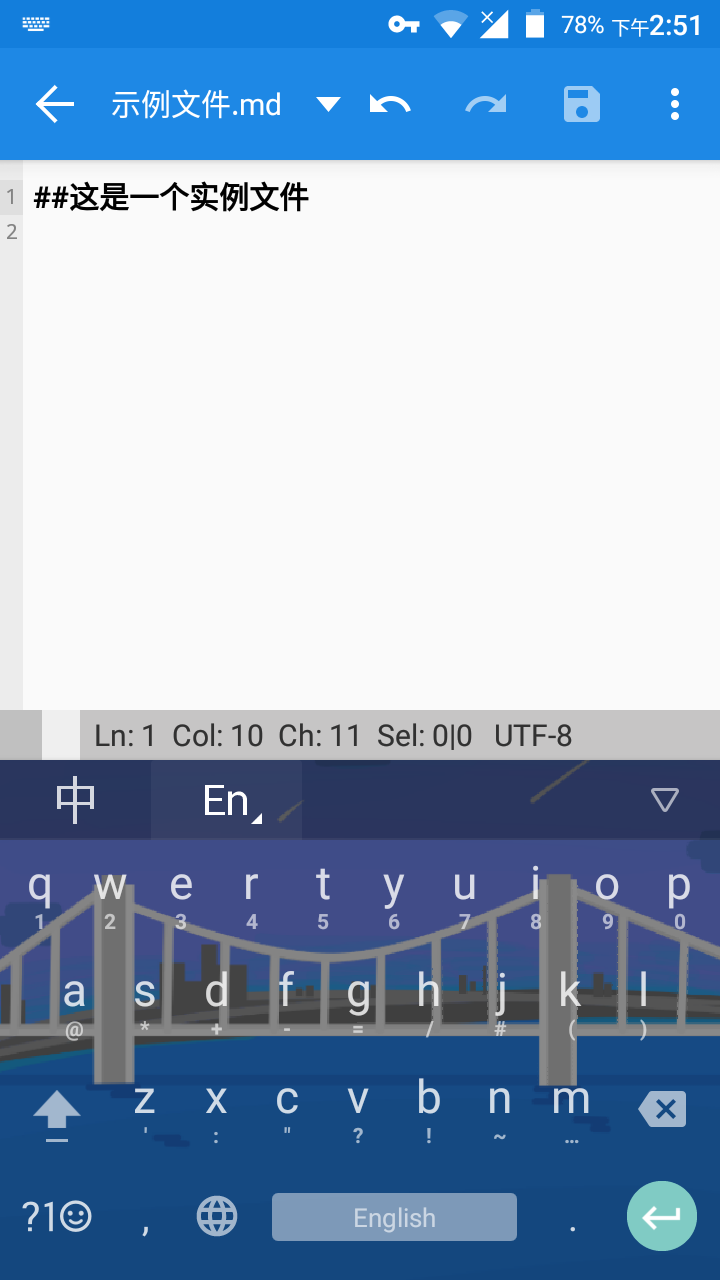Go back using the arrow icon
The width and height of the screenshot is (720, 1280).
pyautogui.click(x=54, y=104)
